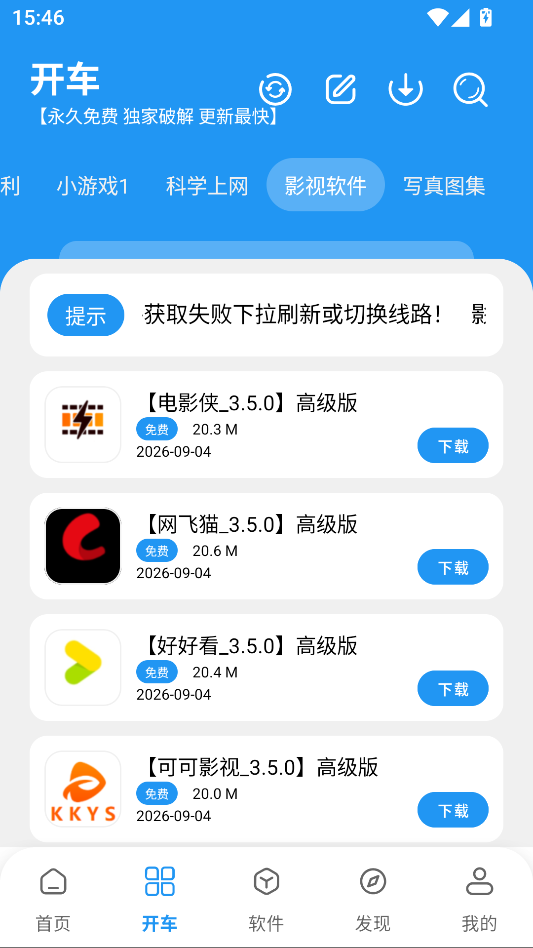The image size is (533, 948).
Task: Tap the refresh/switch line icon
Action: pos(276,90)
